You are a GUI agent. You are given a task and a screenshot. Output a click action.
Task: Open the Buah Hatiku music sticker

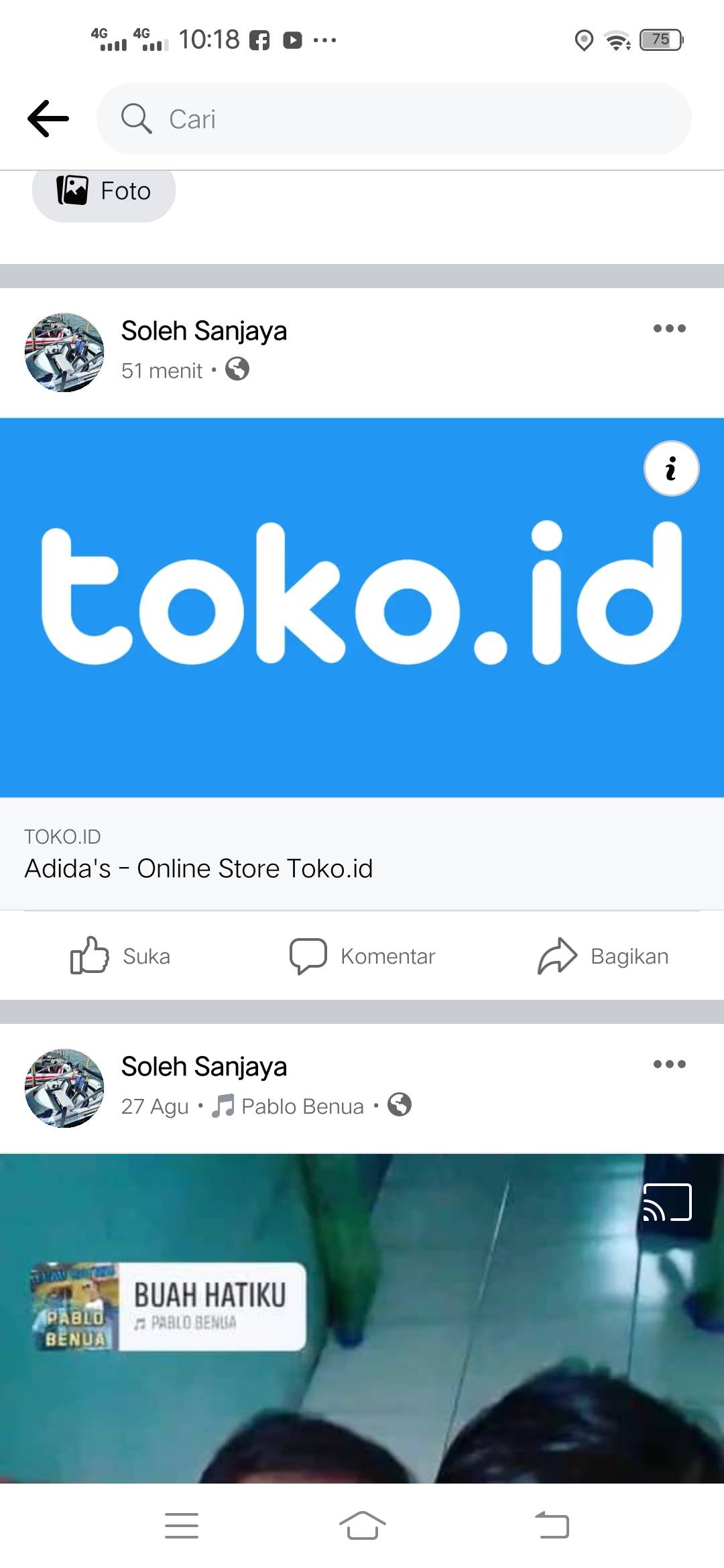169,1306
